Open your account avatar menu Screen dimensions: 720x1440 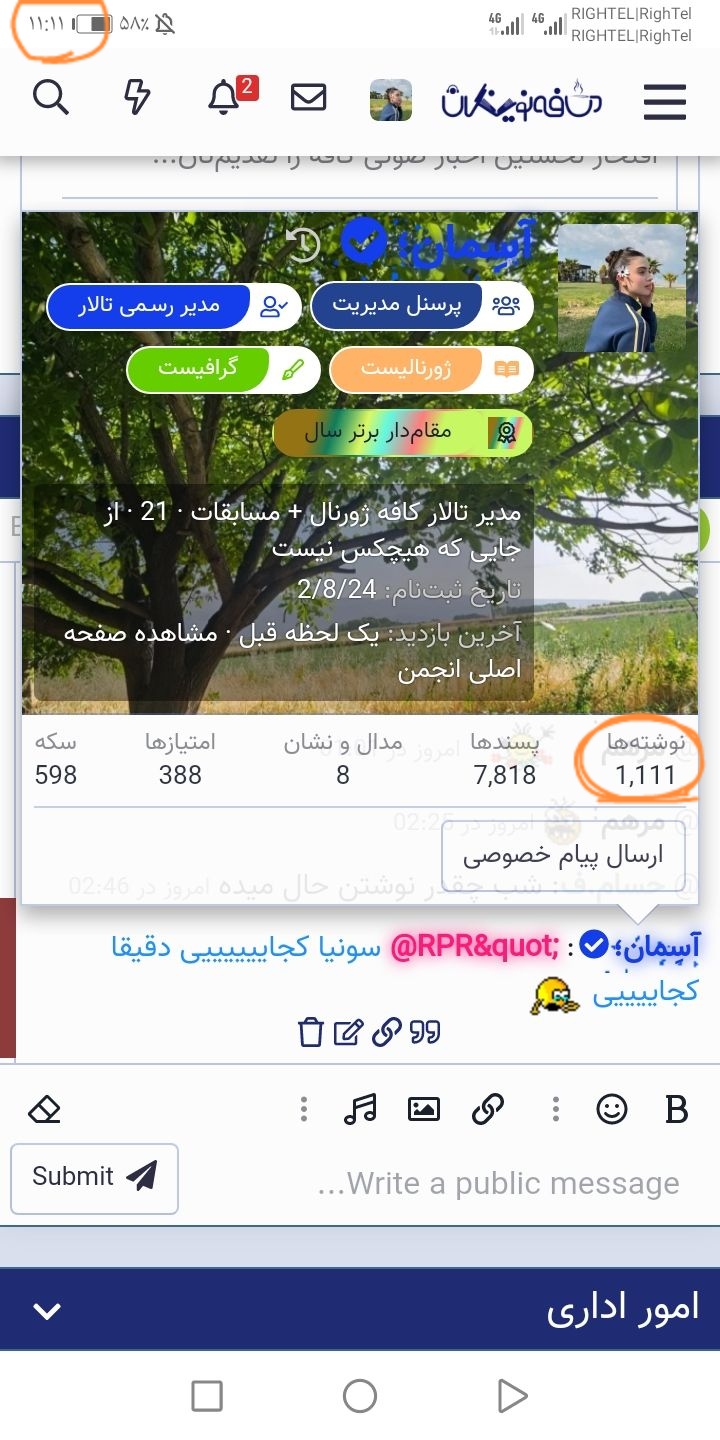(391, 100)
